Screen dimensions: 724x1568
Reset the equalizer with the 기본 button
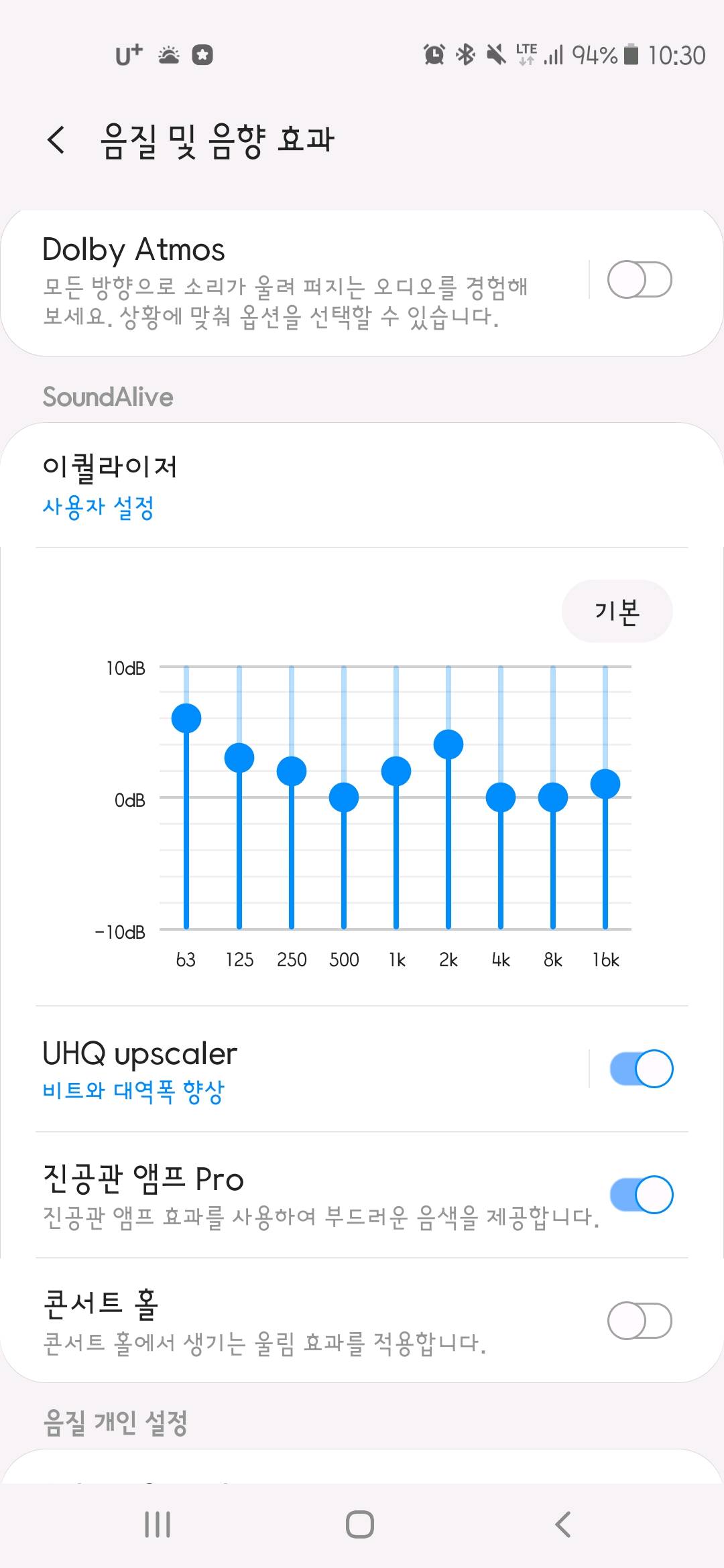(617, 611)
